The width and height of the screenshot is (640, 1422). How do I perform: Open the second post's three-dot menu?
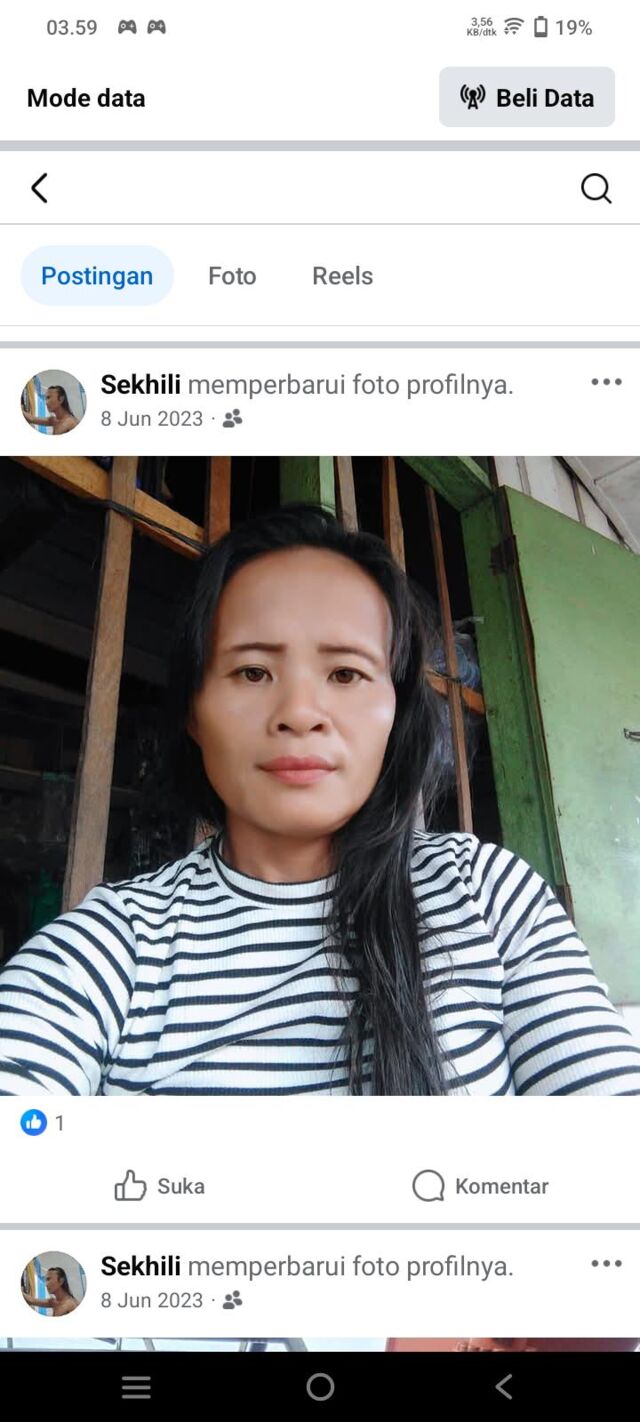click(606, 1264)
